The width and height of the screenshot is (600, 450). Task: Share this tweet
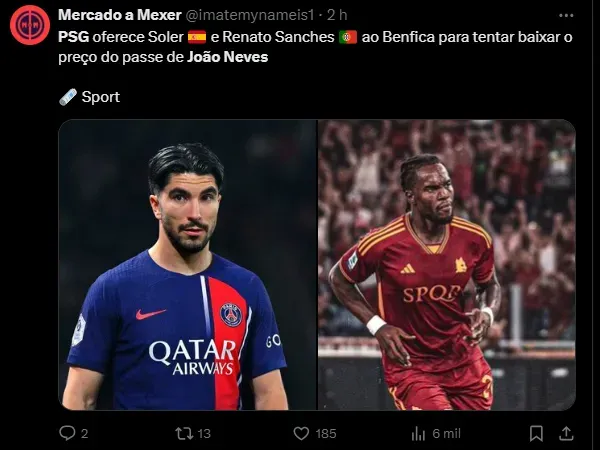click(566, 433)
